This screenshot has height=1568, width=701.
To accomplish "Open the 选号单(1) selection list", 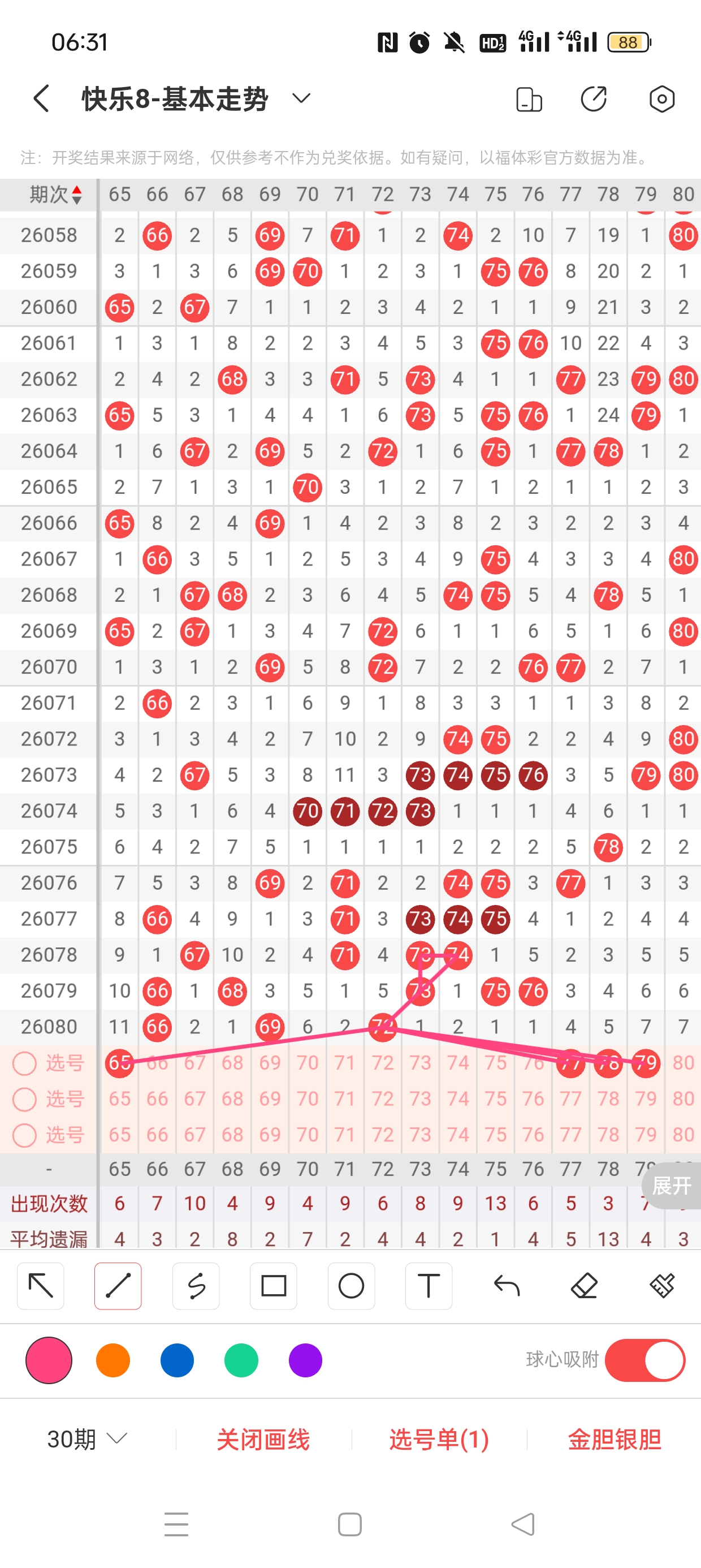I will (x=439, y=1439).
